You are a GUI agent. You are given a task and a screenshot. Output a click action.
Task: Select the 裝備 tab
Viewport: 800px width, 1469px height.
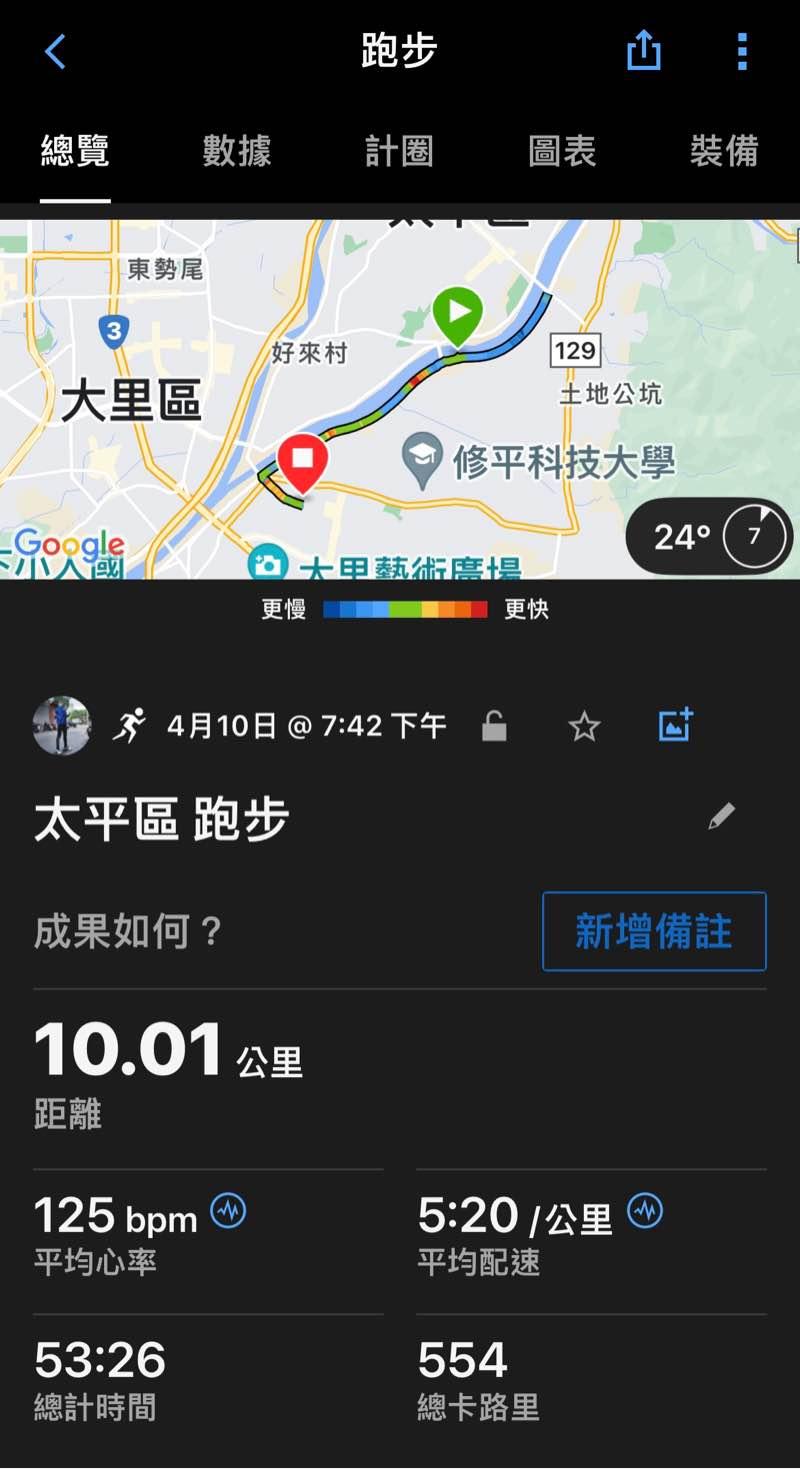pos(724,151)
